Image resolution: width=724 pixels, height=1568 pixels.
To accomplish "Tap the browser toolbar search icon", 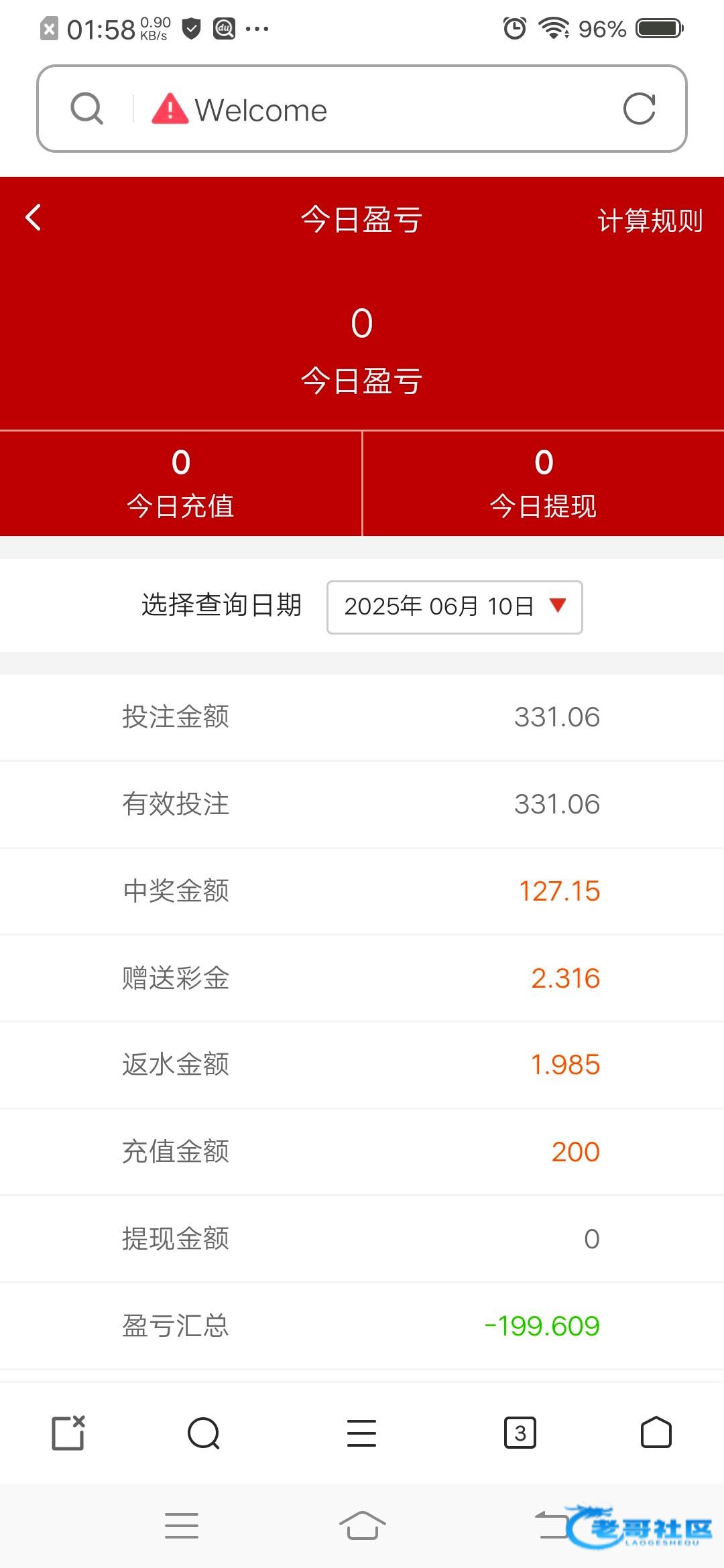I will (204, 1433).
